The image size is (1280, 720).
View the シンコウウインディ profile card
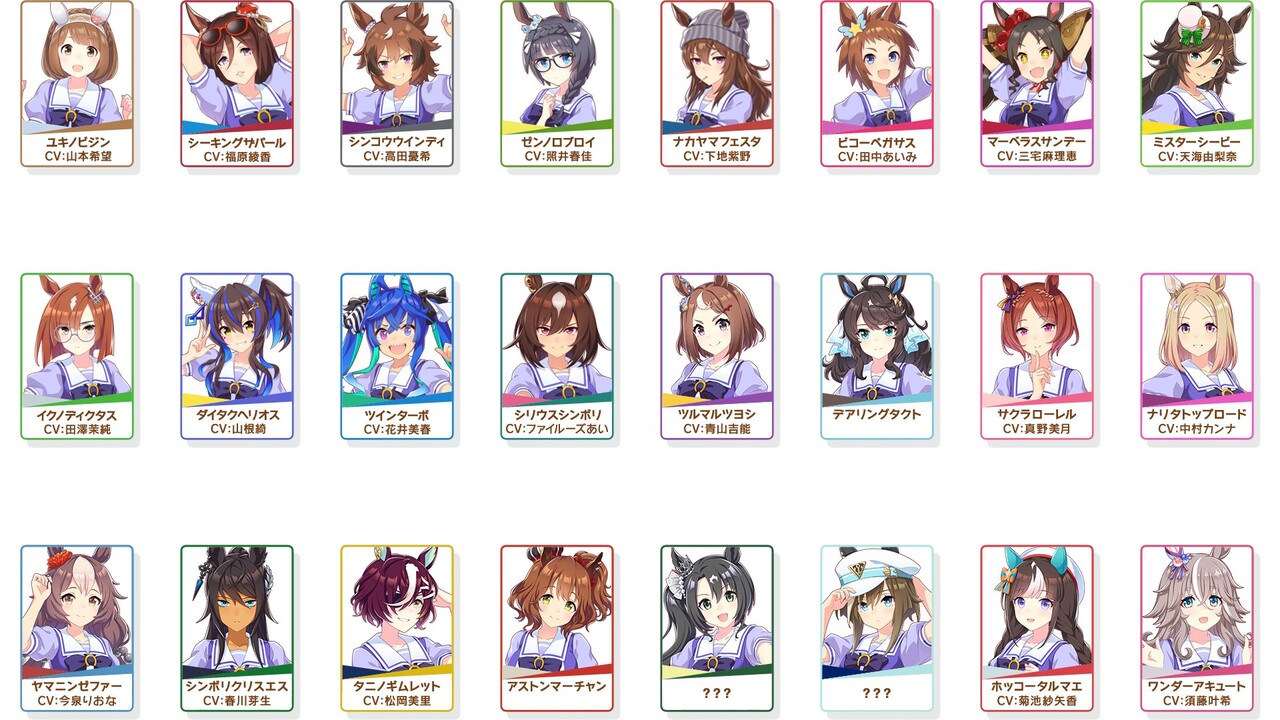[x=397, y=84]
